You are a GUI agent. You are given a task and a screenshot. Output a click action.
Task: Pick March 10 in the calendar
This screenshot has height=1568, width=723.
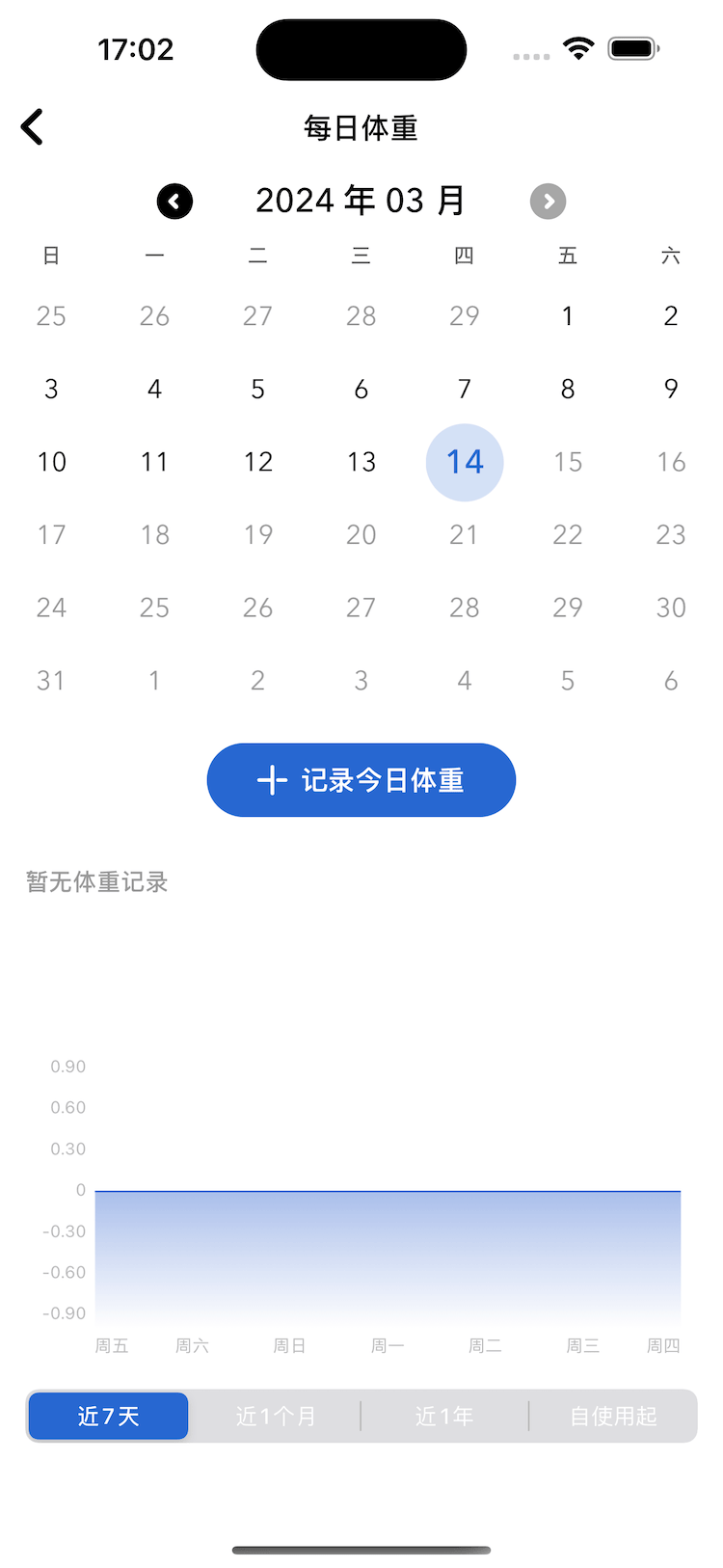[52, 462]
